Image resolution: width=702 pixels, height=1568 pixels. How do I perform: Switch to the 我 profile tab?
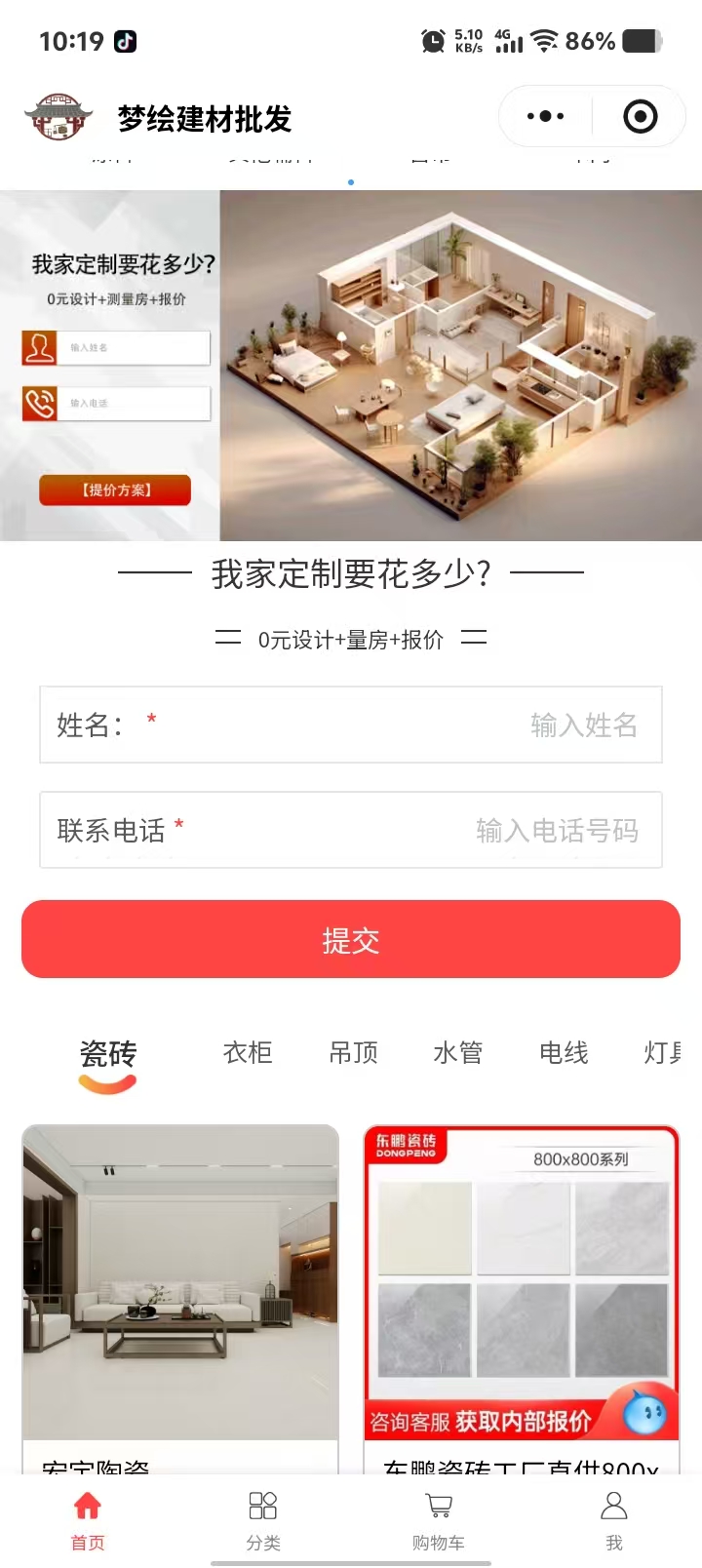click(614, 1519)
